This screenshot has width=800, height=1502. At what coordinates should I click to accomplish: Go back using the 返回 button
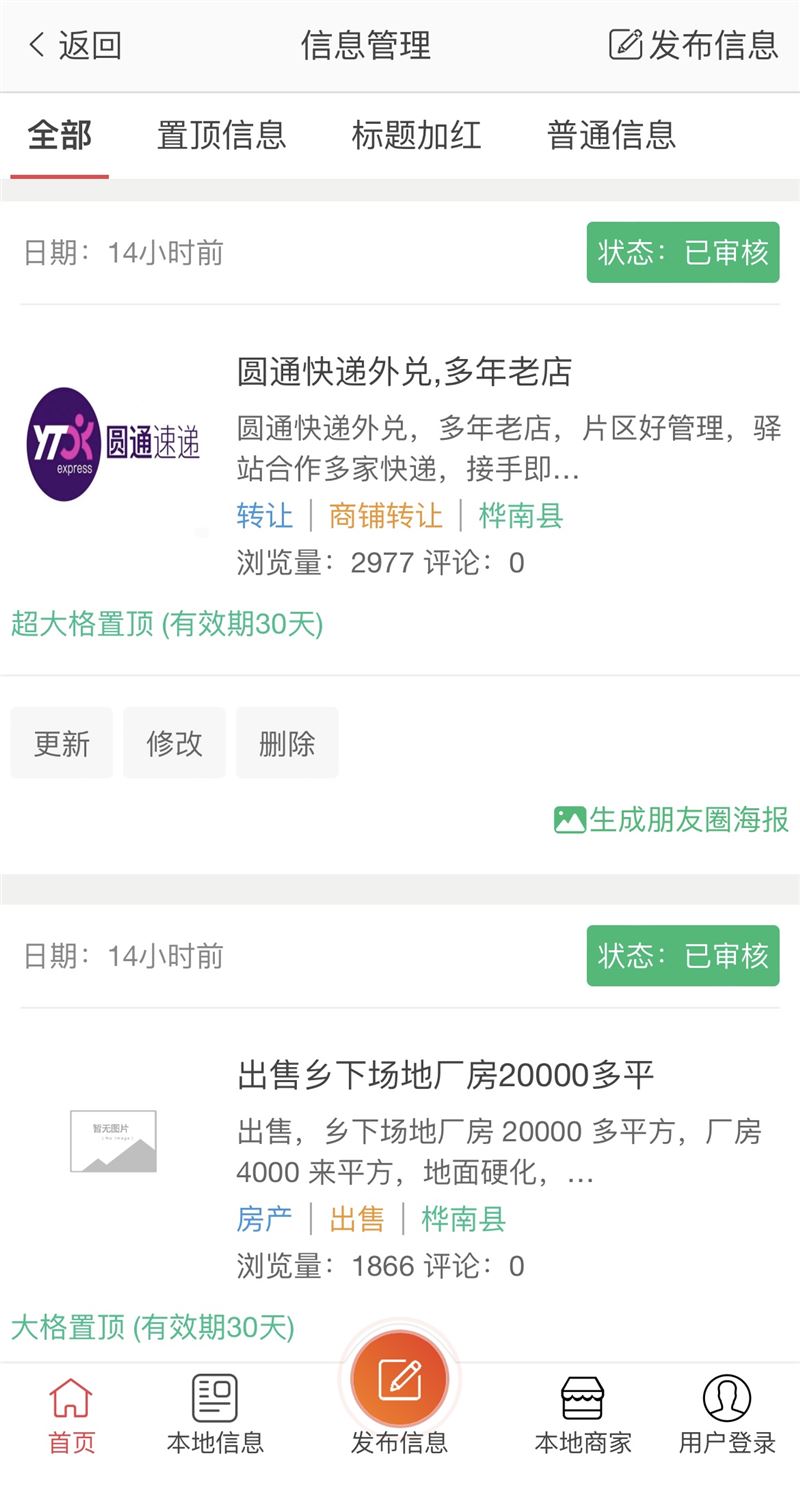coord(75,45)
